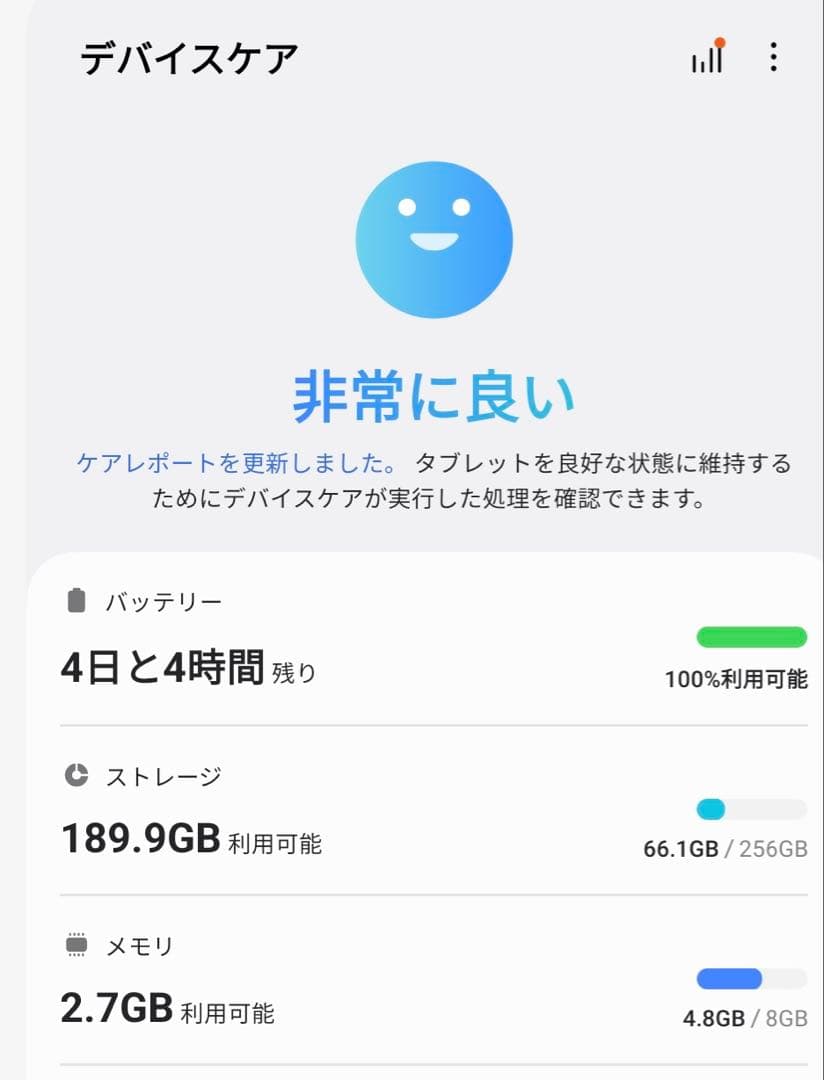This screenshot has width=824, height=1080.
Task: Tap the 66.1GB / 256GB storage label
Action: pyautogui.click(x=723, y=848)
